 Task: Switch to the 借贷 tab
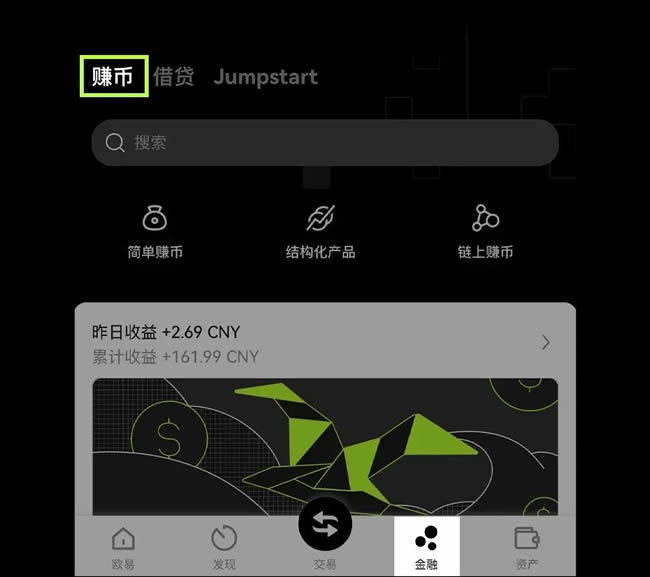click(174, 77)
